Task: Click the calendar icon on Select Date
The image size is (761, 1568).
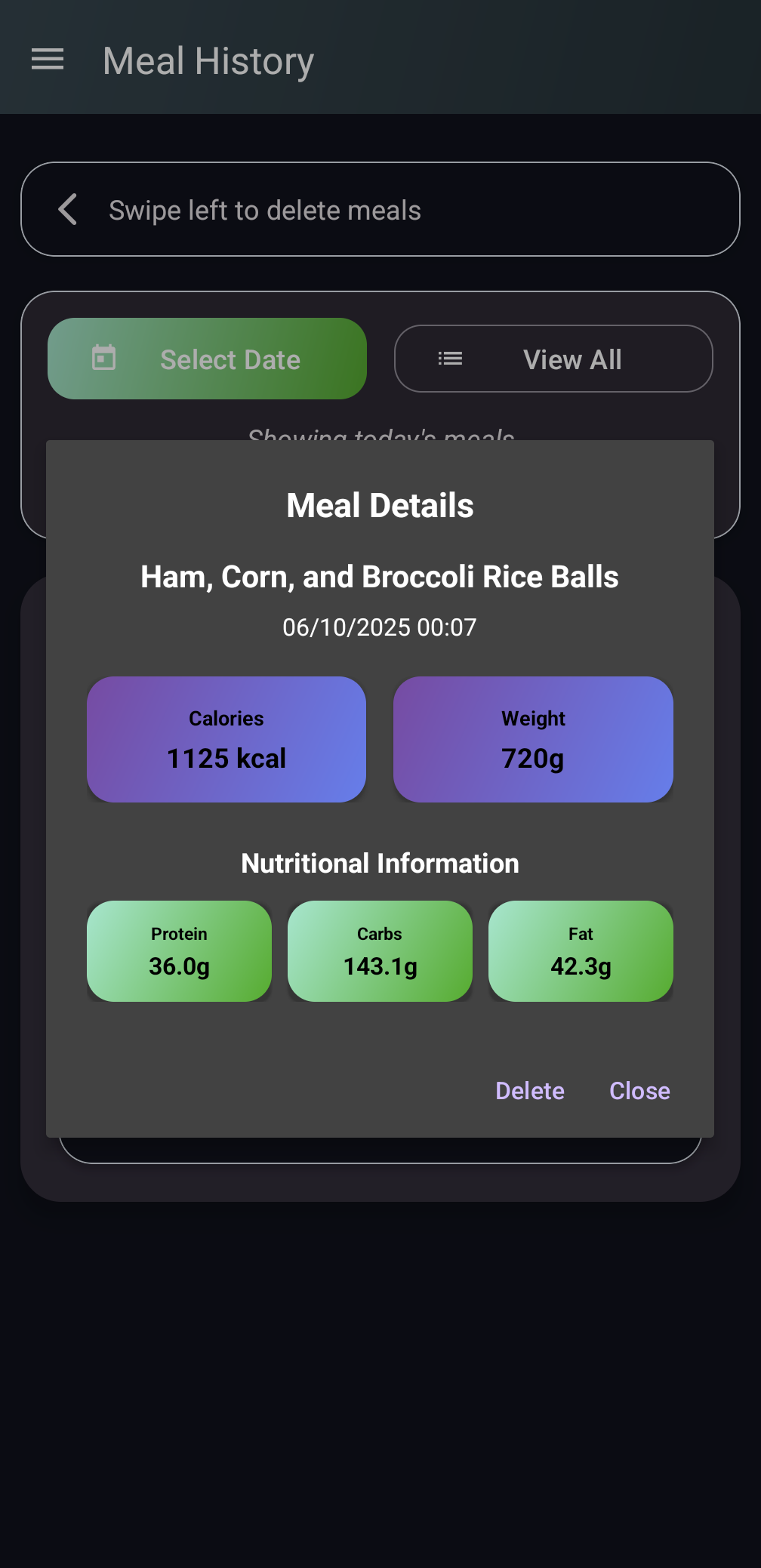Action: (x=102, y=358)
